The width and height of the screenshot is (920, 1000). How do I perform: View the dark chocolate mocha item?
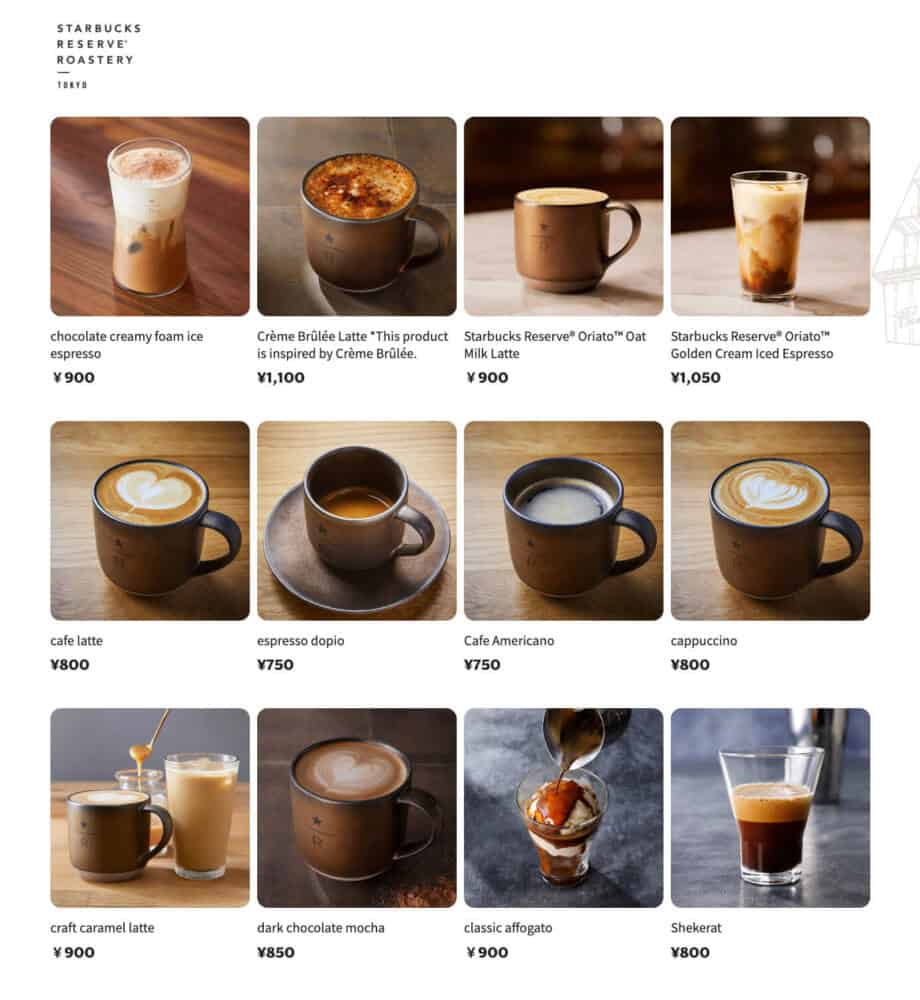(x=356, y=808)
